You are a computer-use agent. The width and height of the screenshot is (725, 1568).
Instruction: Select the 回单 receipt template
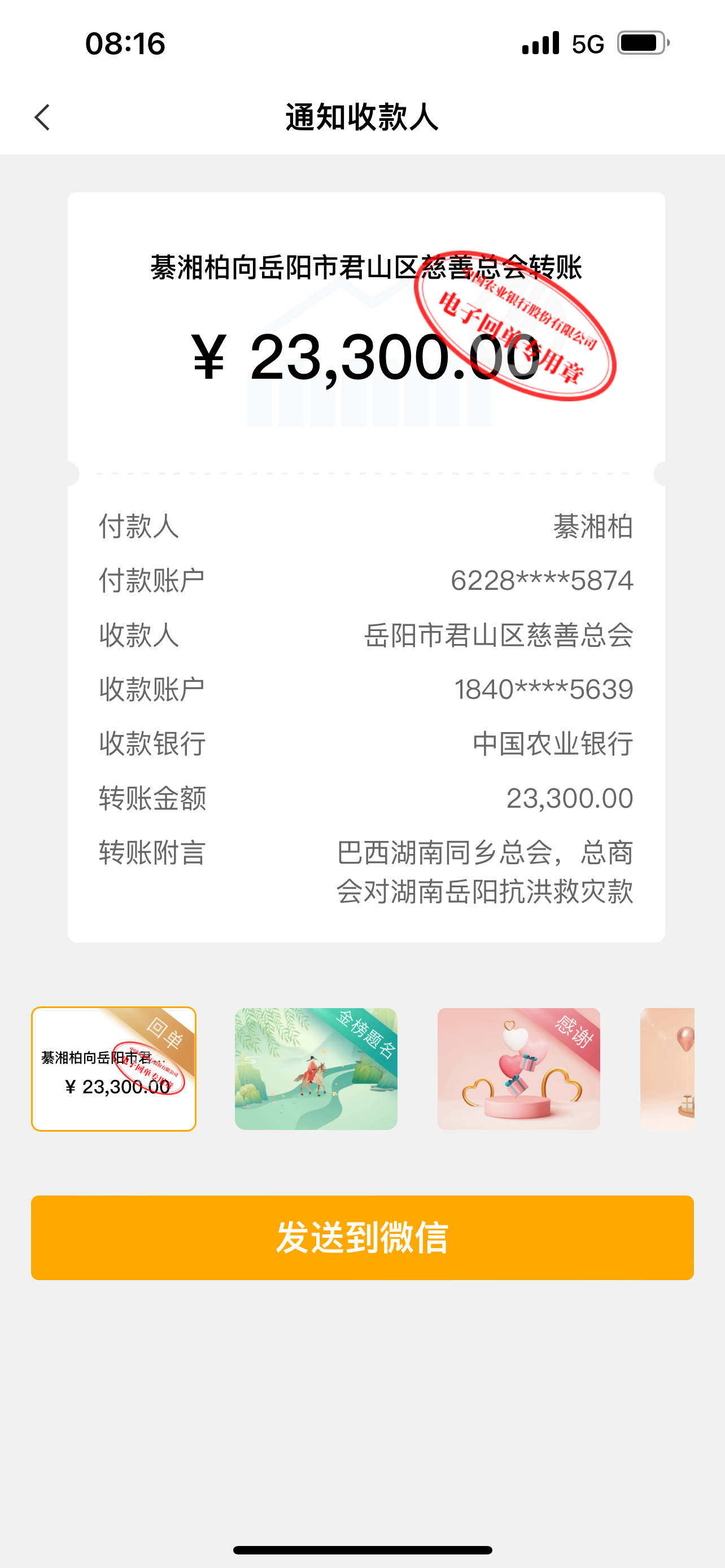point(114,1069)
